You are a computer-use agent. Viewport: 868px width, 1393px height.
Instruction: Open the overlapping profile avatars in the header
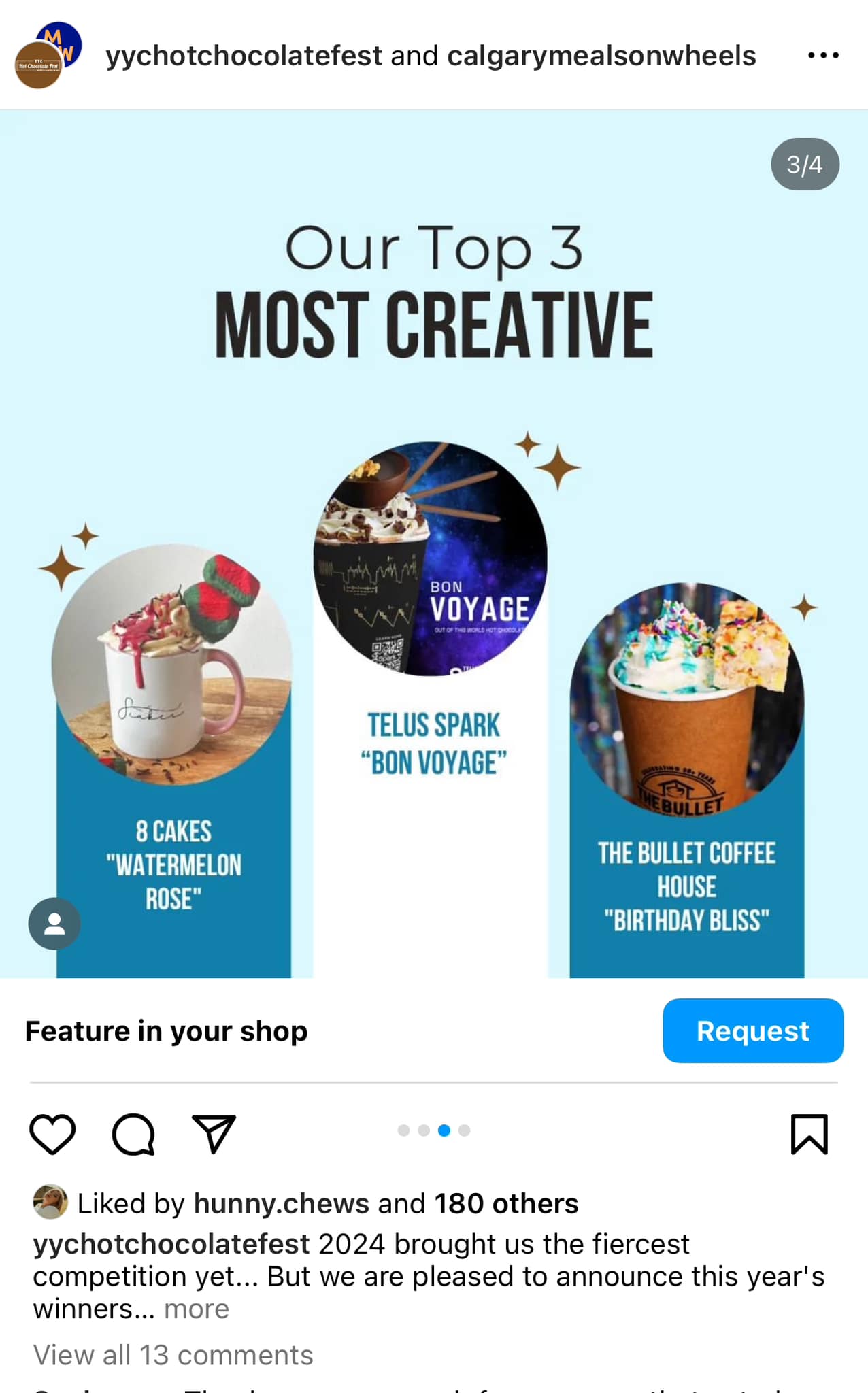(48, 56)
